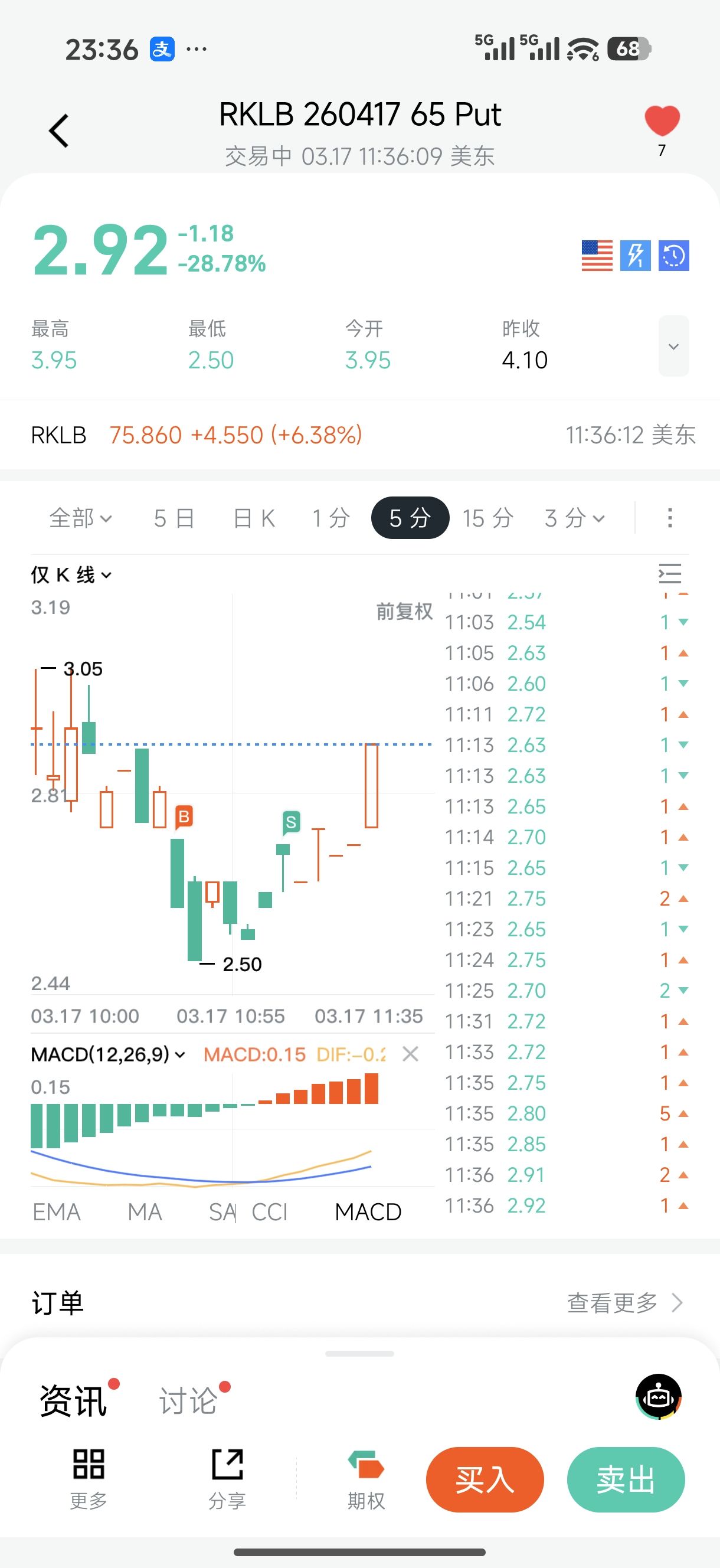Close the MACD indicator panel

pyautogui.click(x=411, y=1054)
